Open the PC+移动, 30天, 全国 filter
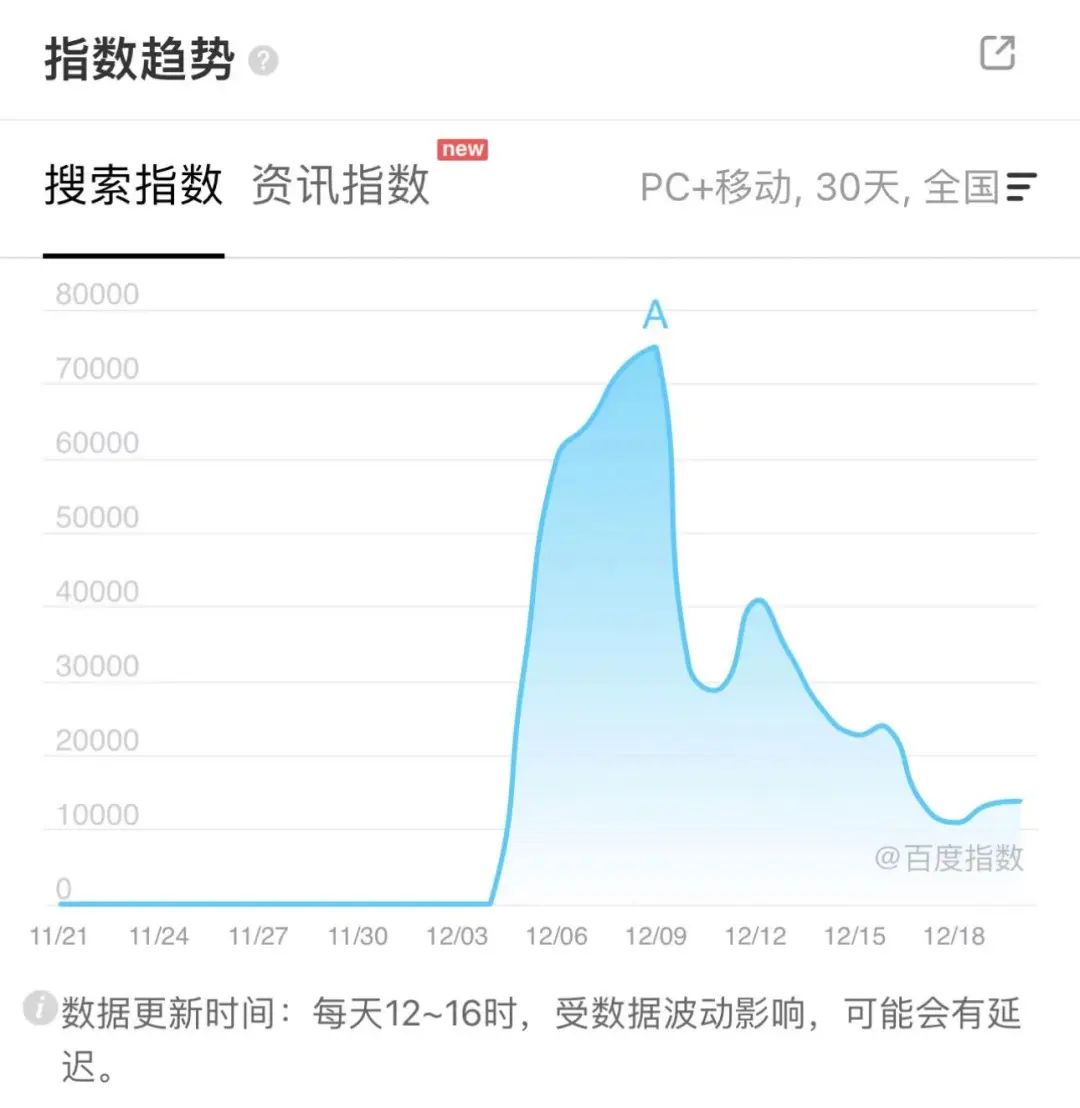The width and height of the screenshot is (1080, 1108). (x=838, y=187)
